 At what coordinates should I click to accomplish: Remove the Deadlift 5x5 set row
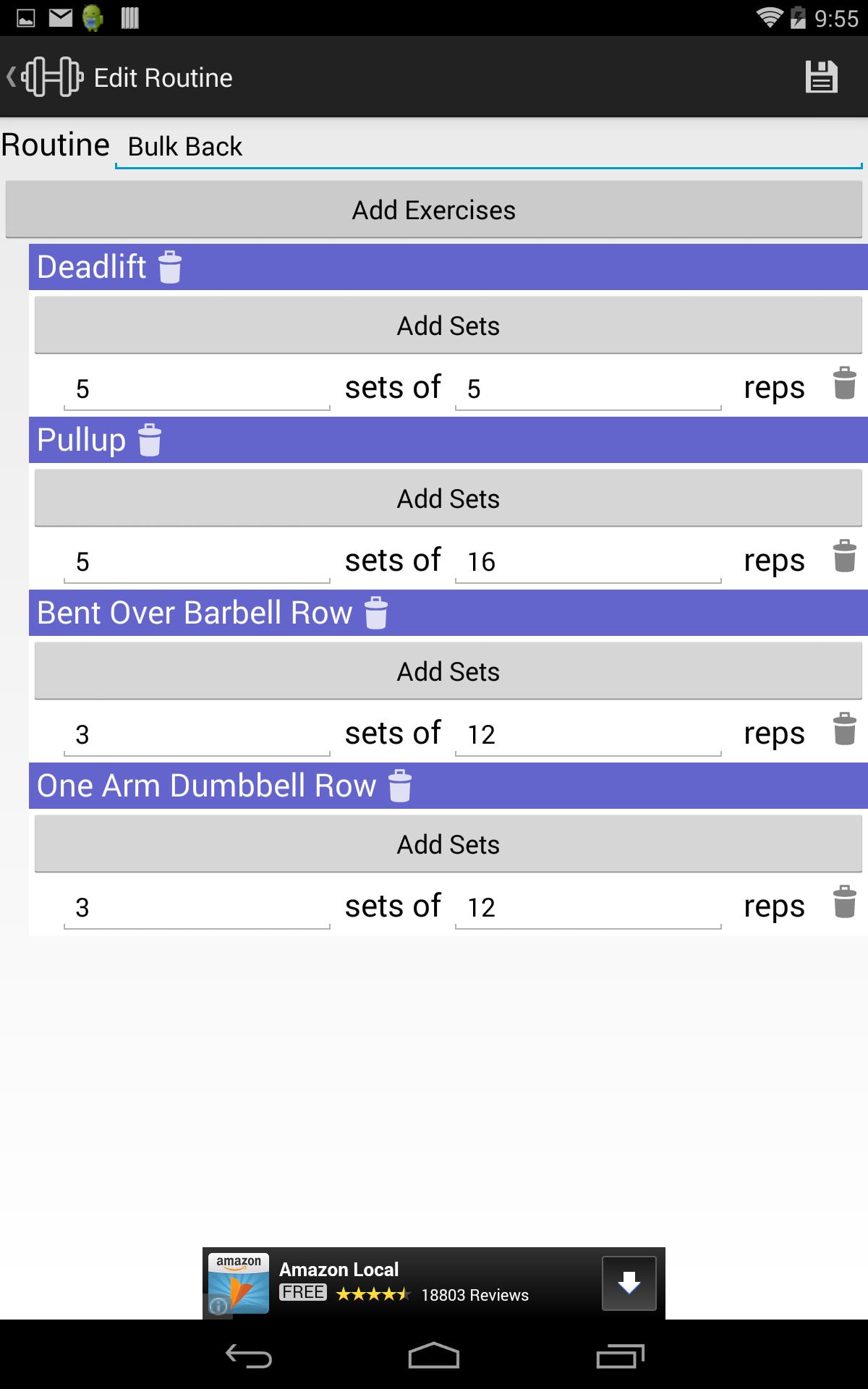click(844, 383)
